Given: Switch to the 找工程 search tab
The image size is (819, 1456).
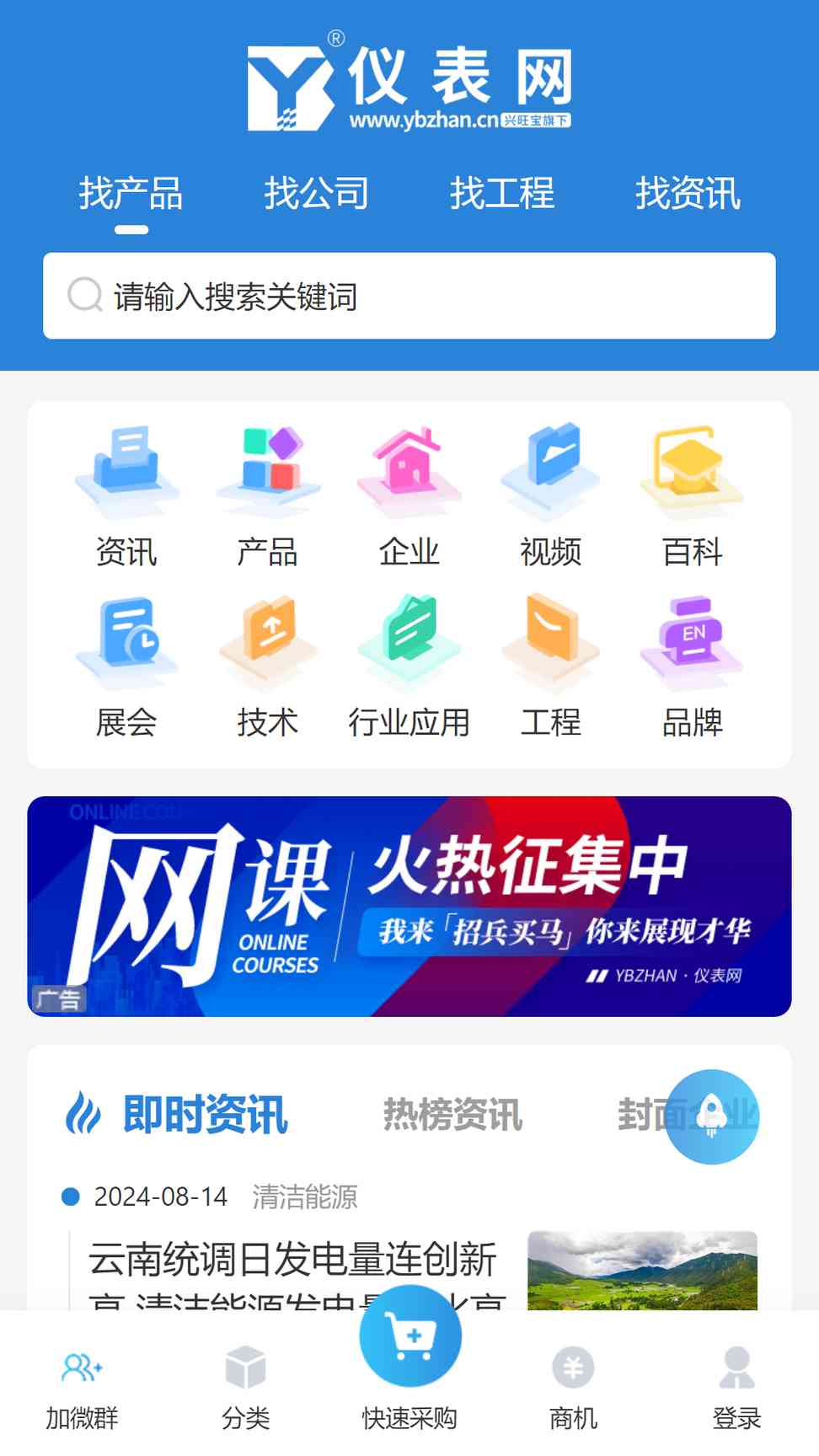Looking at the screenshot, I should coord(502,194).
